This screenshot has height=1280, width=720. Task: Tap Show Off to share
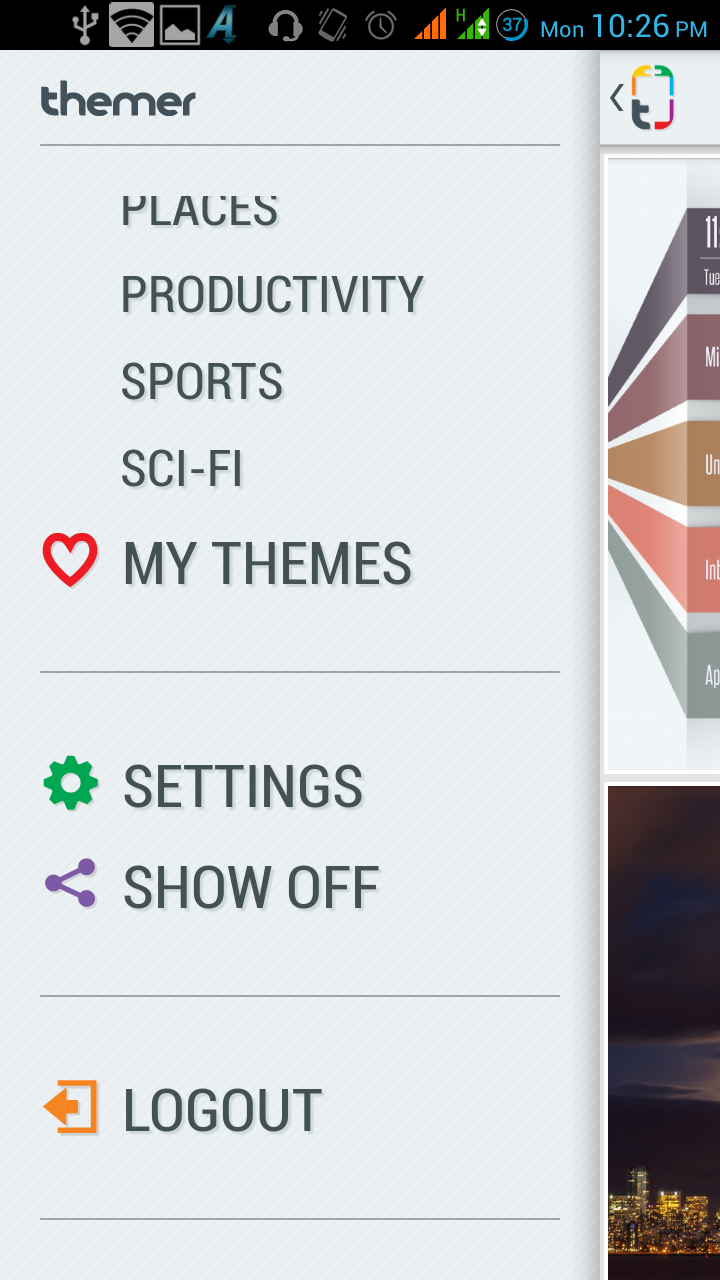pyautogui.click(x=250, y=887)
